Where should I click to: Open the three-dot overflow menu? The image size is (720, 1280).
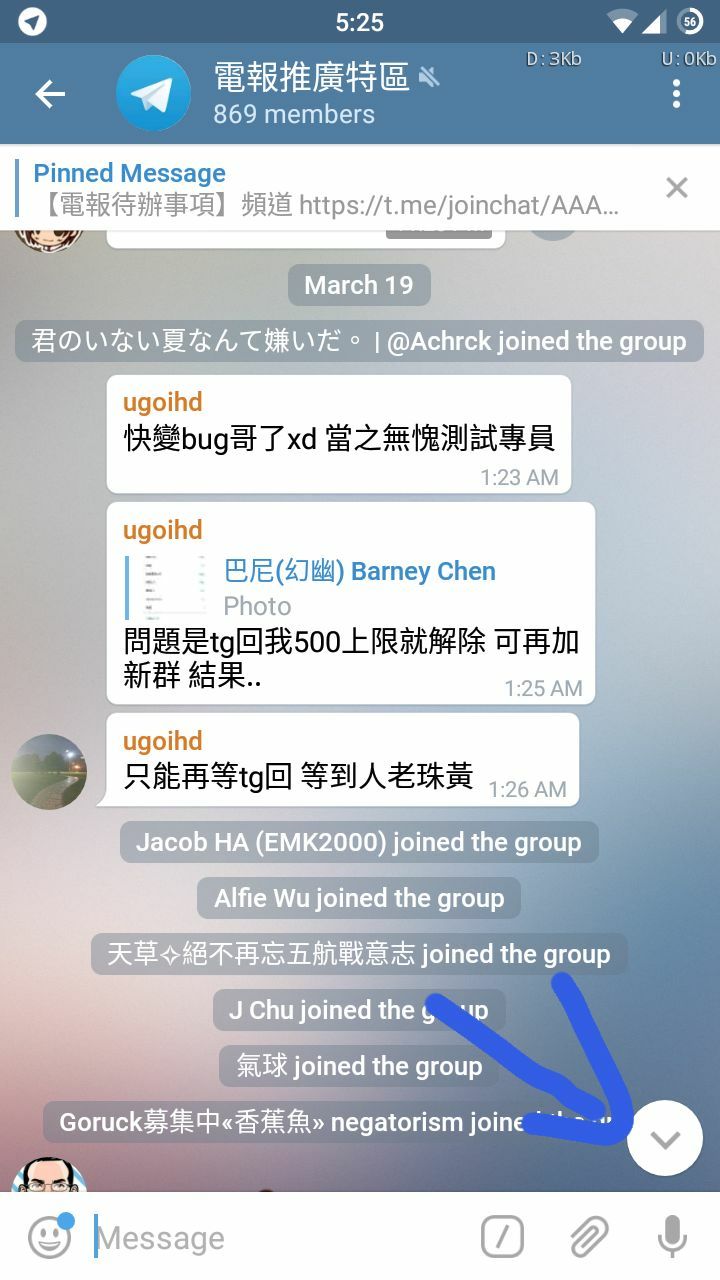coord(677,94)
